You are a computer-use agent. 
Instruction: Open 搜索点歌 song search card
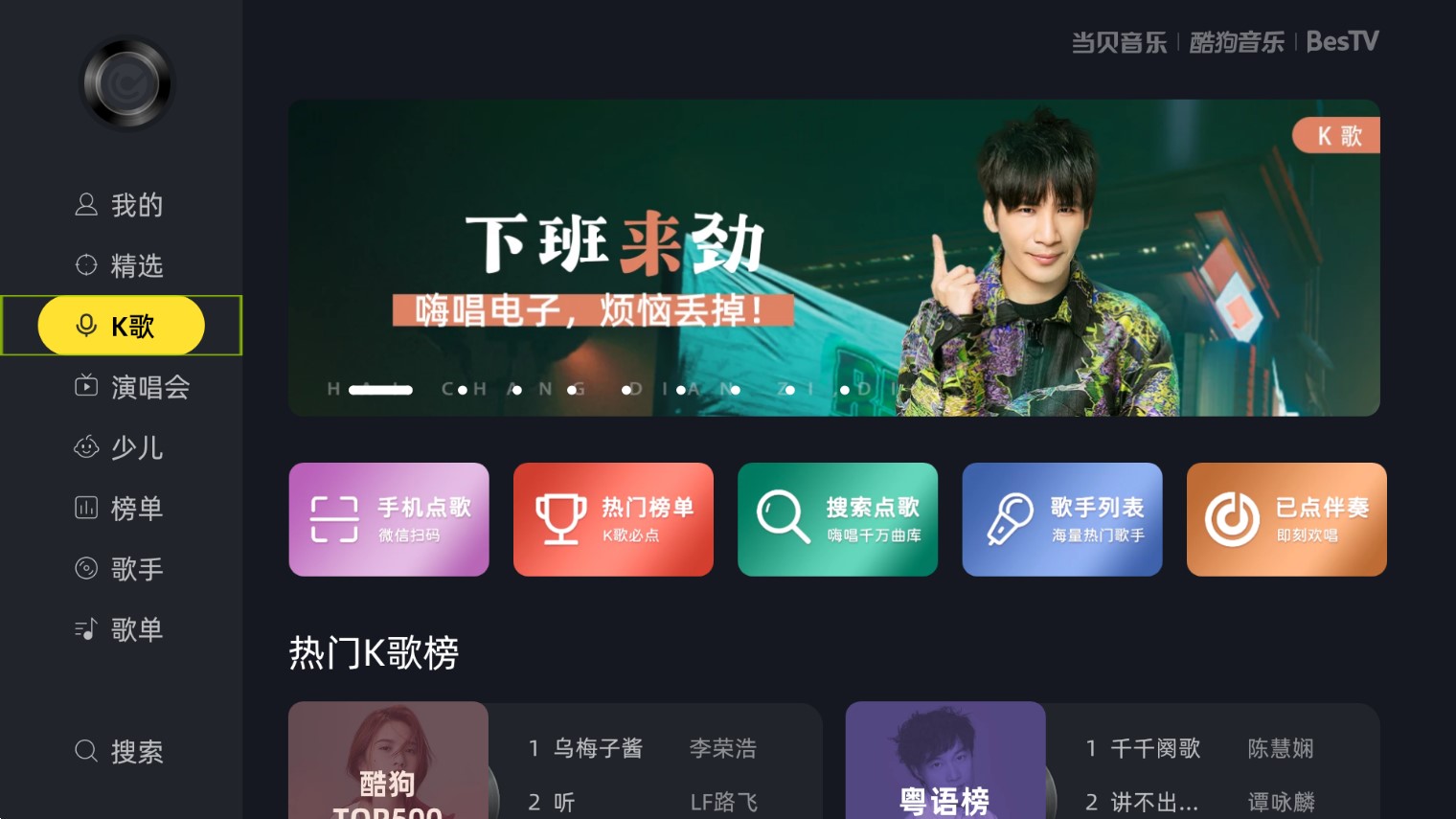[x=837, y=519]
